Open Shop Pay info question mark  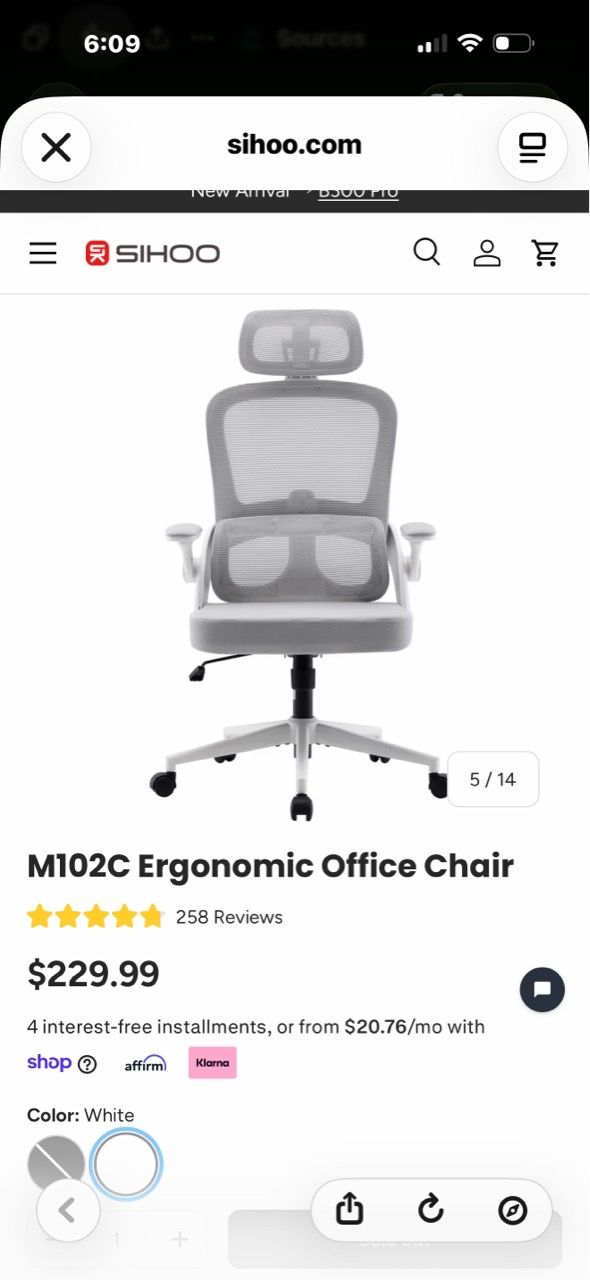tap(87, 1064)
